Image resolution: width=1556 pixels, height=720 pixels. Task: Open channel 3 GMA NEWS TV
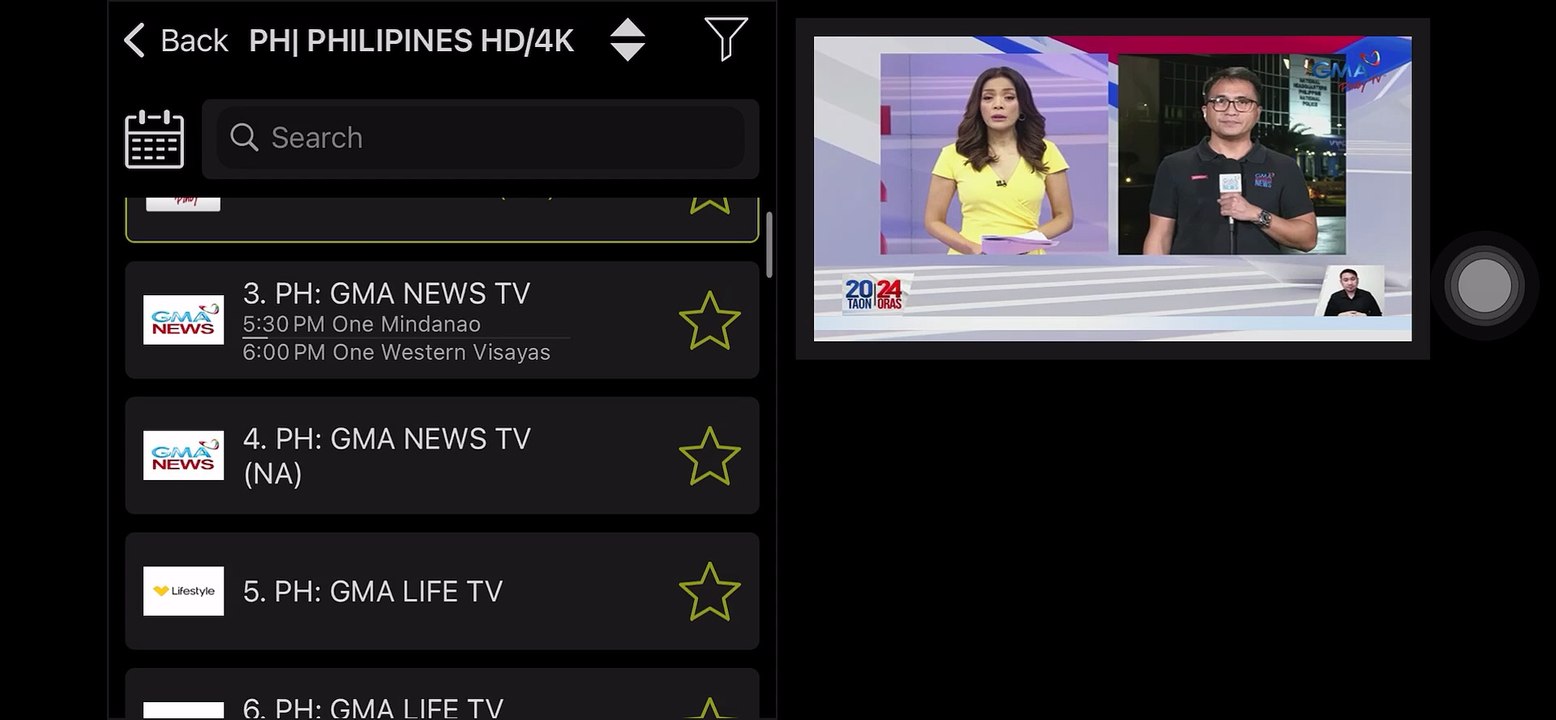[442, 320]
